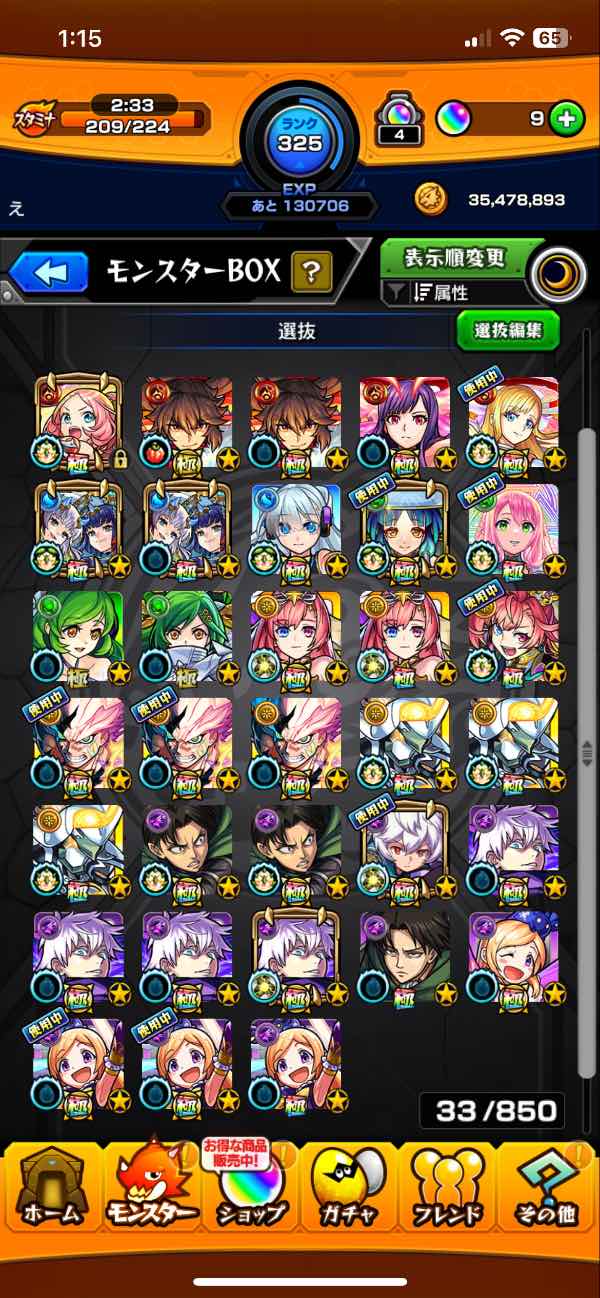Add orbs with the green plus button
This screenshot has width=600, height=1298.
pos(566,119)
